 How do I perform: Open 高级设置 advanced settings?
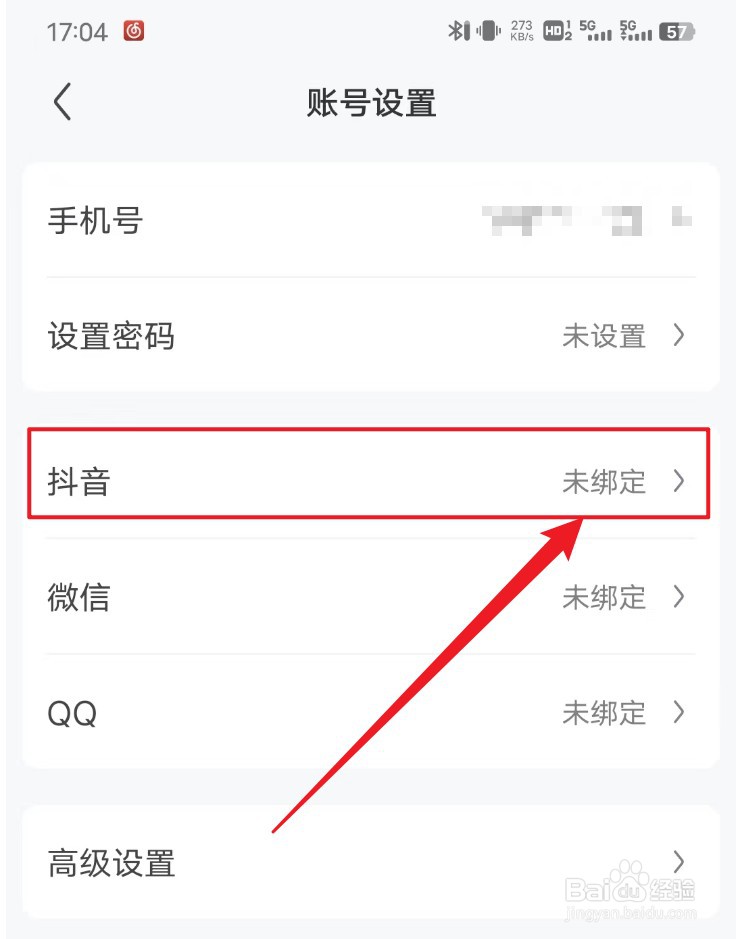coord(110,864)
